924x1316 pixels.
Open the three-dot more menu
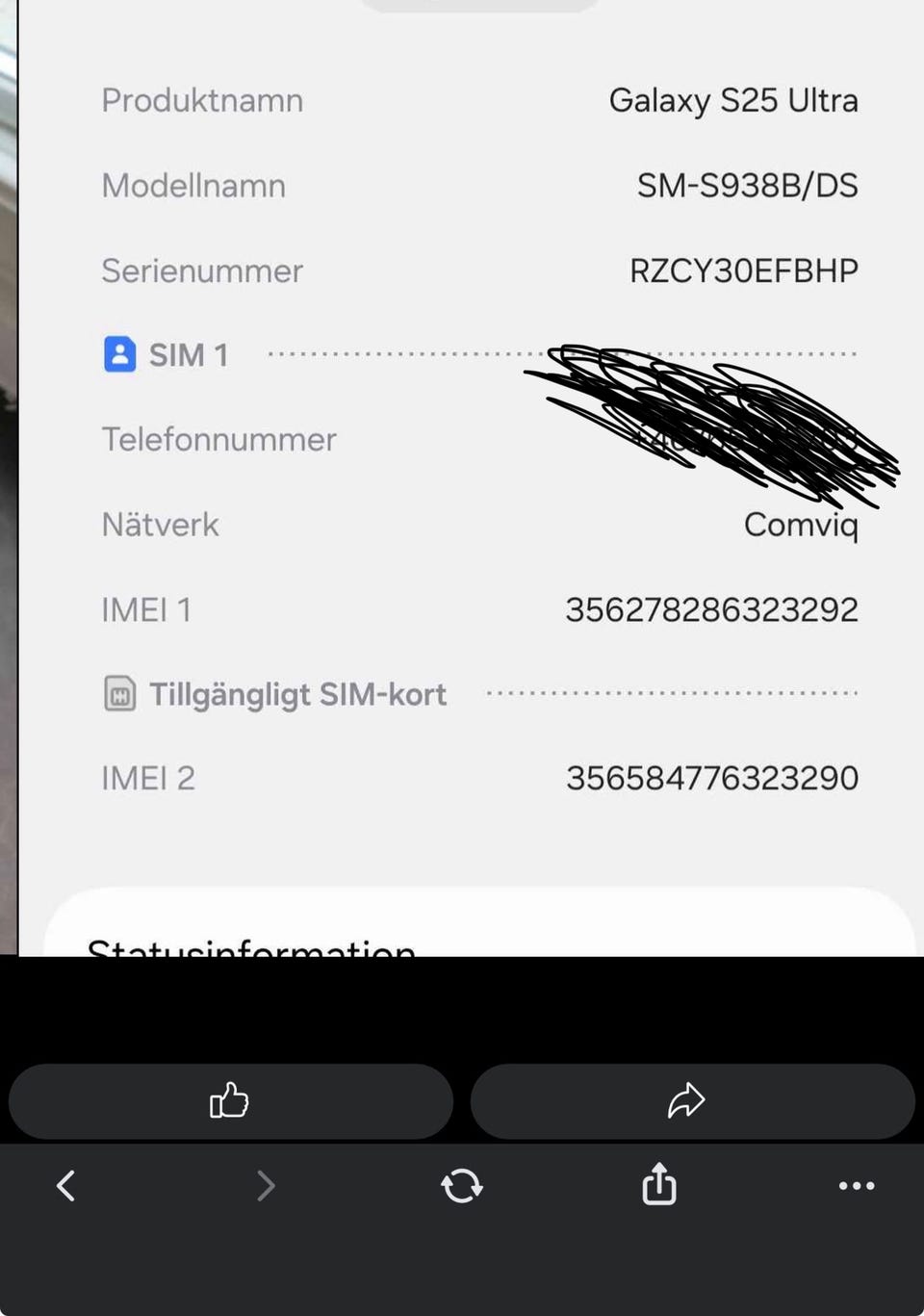(856, 1185)
